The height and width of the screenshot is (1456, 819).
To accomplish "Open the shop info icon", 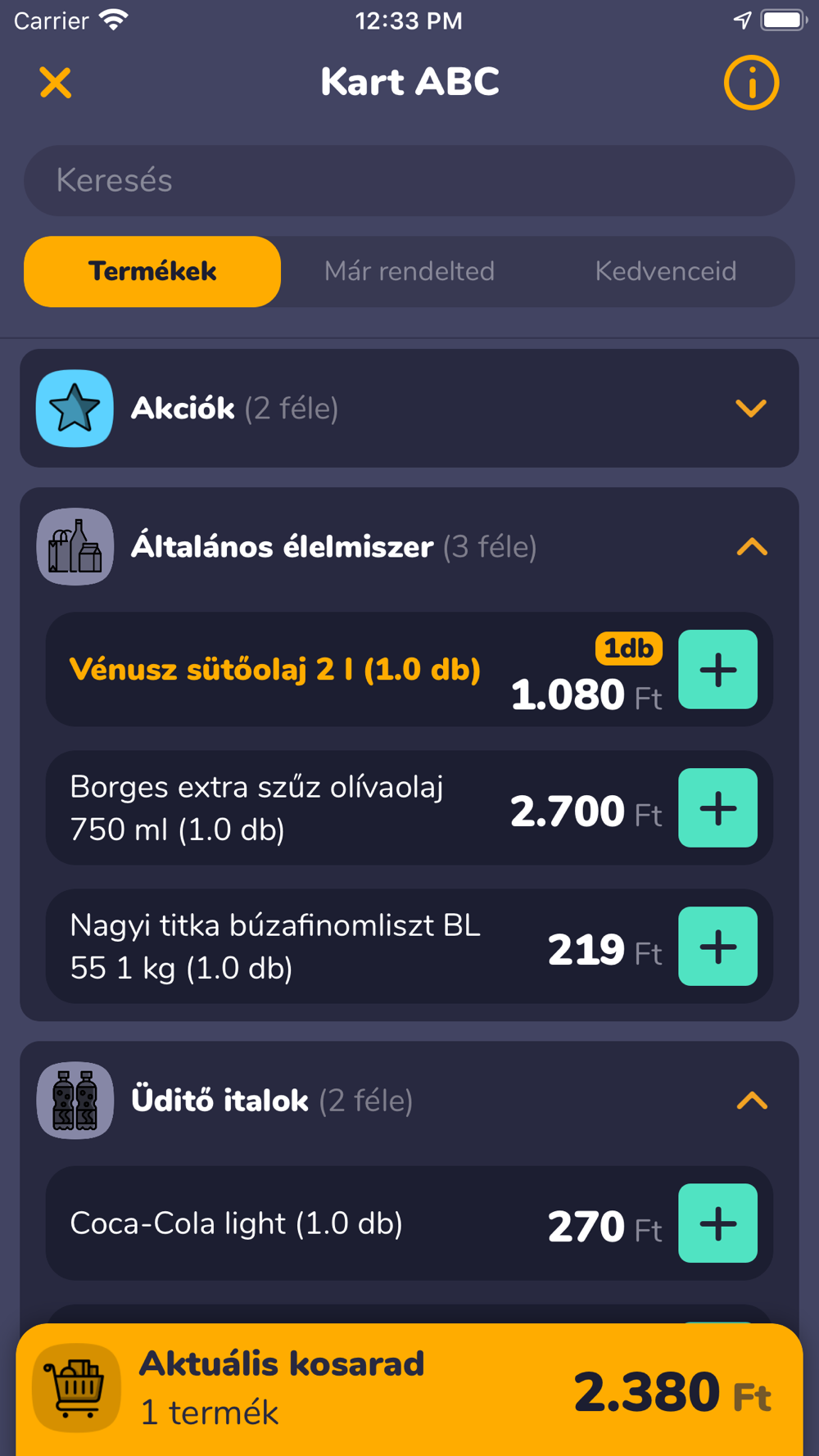I will 751,83.
